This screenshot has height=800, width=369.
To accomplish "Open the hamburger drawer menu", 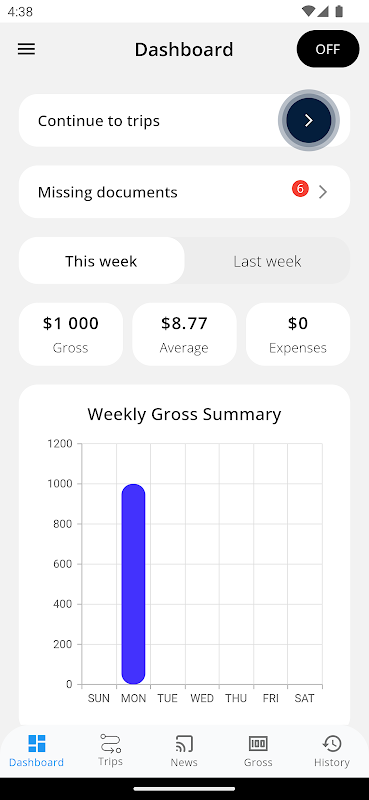I will (27, 49).
